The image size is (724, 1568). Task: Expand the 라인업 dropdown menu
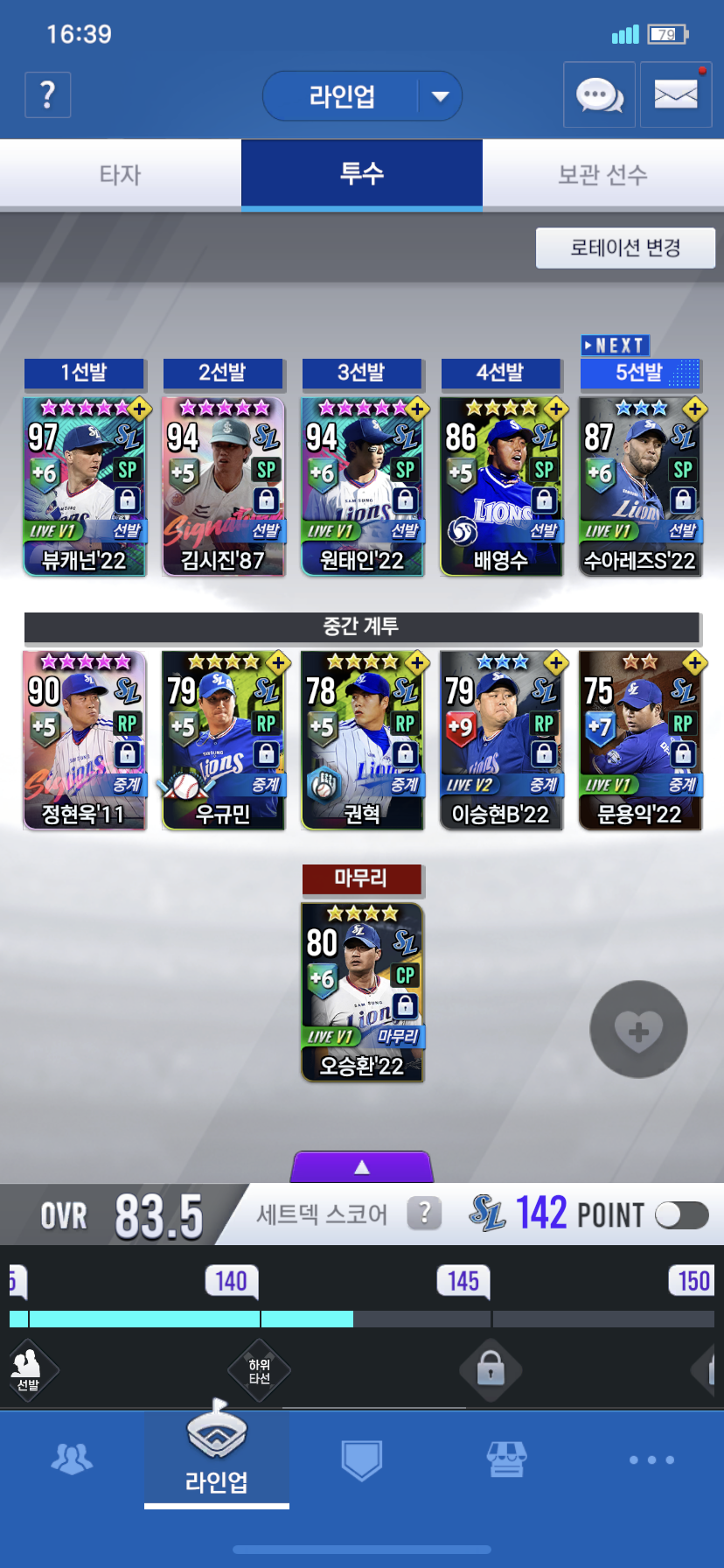point(441,96)
